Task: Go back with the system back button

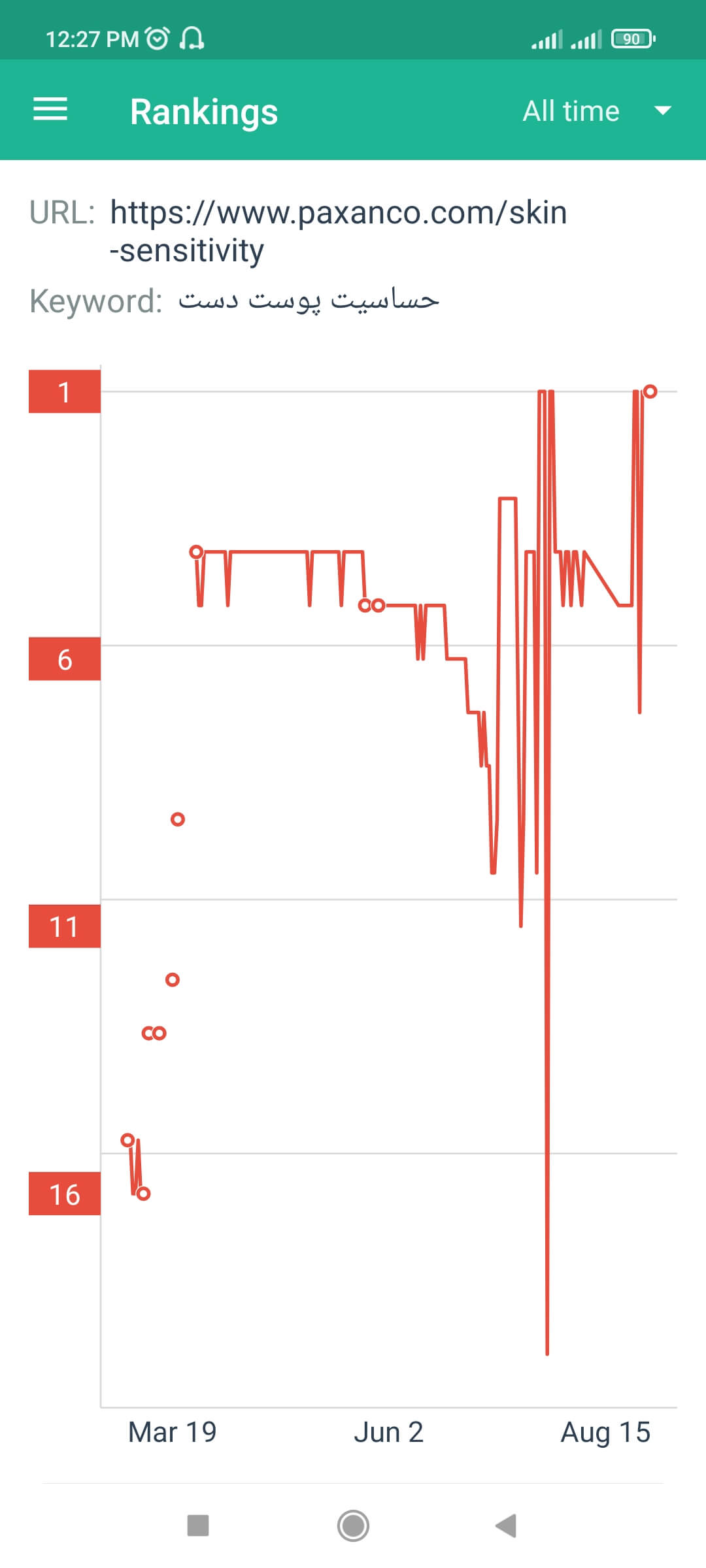Action: coord(506,1526)
